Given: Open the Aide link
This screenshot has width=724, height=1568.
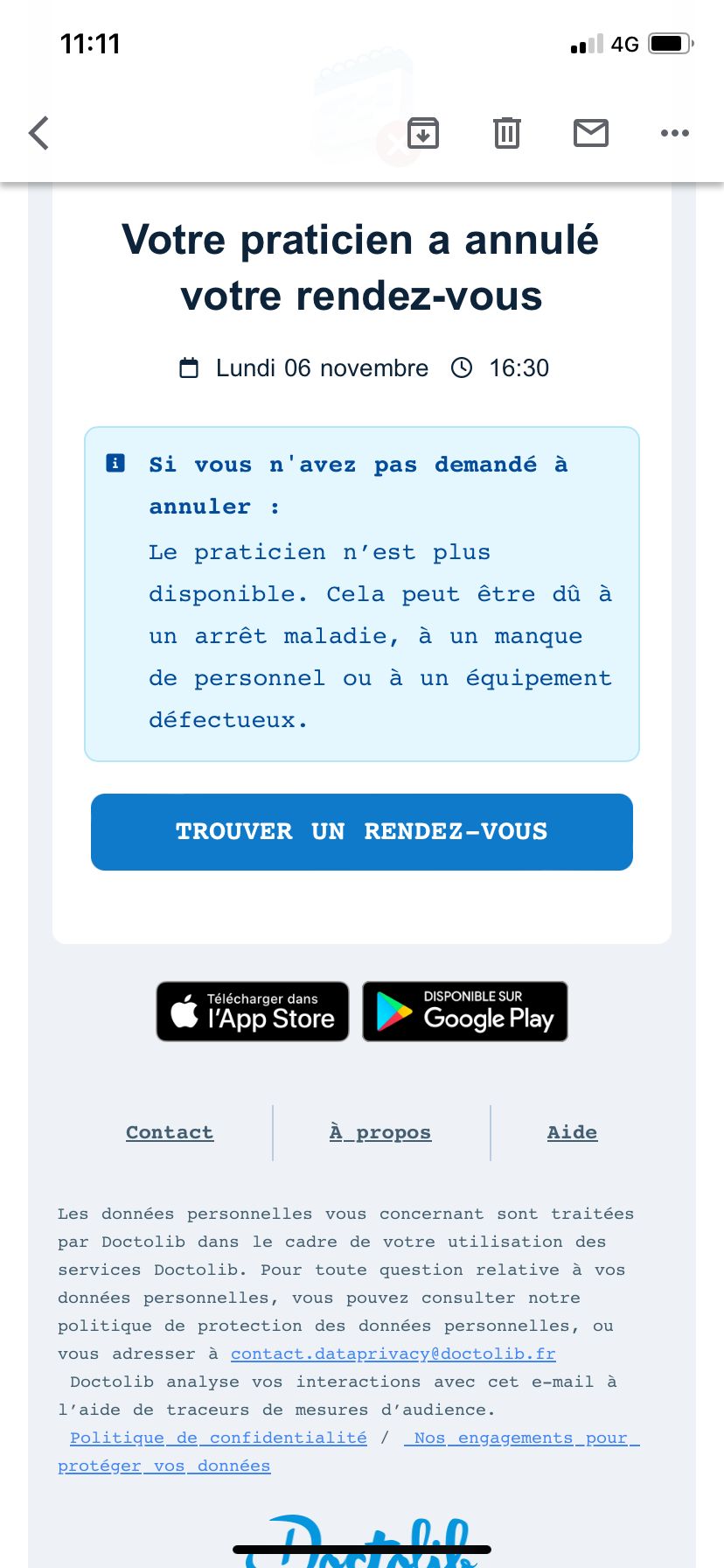Looking at the screenshot, I should tap(573, 1132).
